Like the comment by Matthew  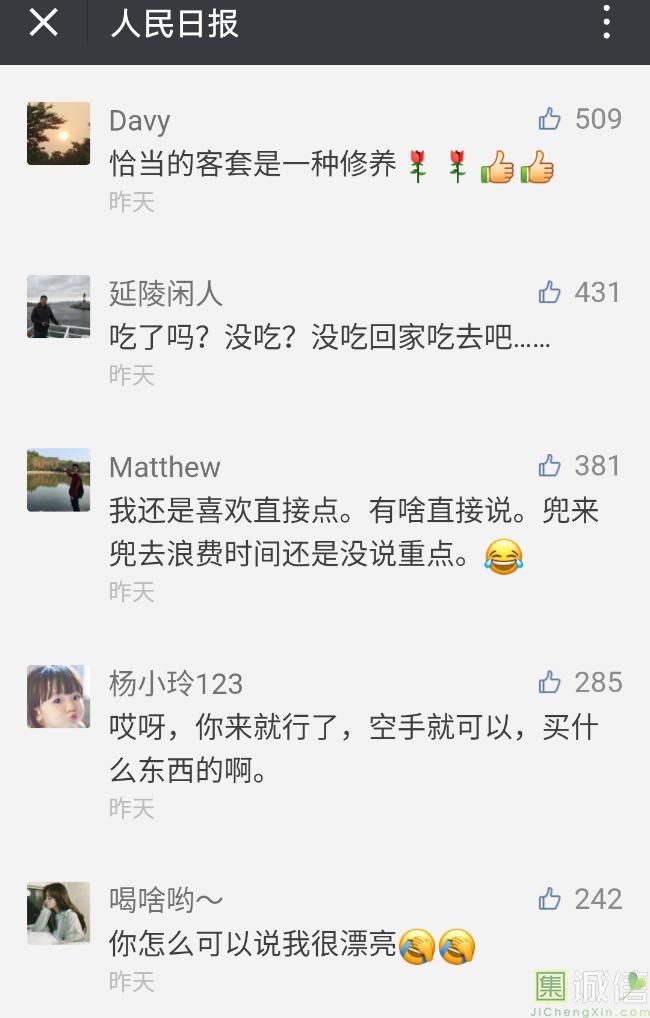coord(550,466)
